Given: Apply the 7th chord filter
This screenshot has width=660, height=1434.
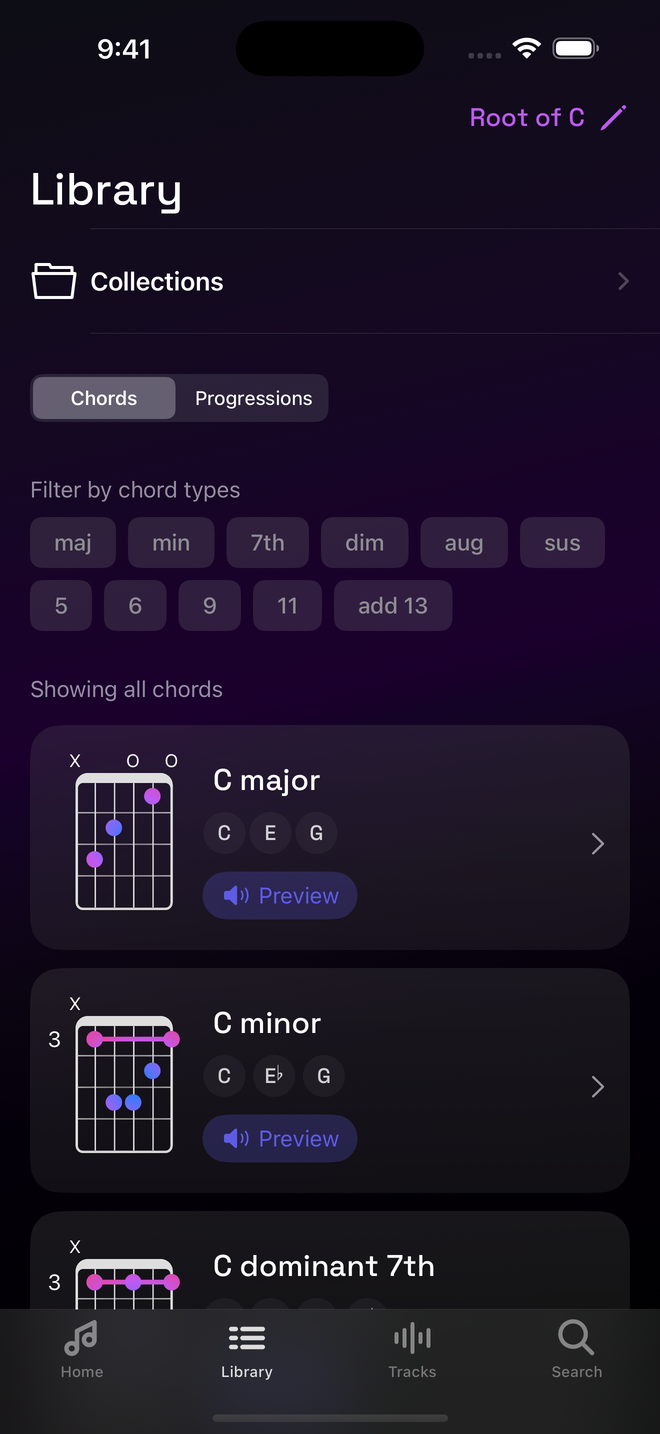Looking at the screenshot, I should (x=268, y=543).
